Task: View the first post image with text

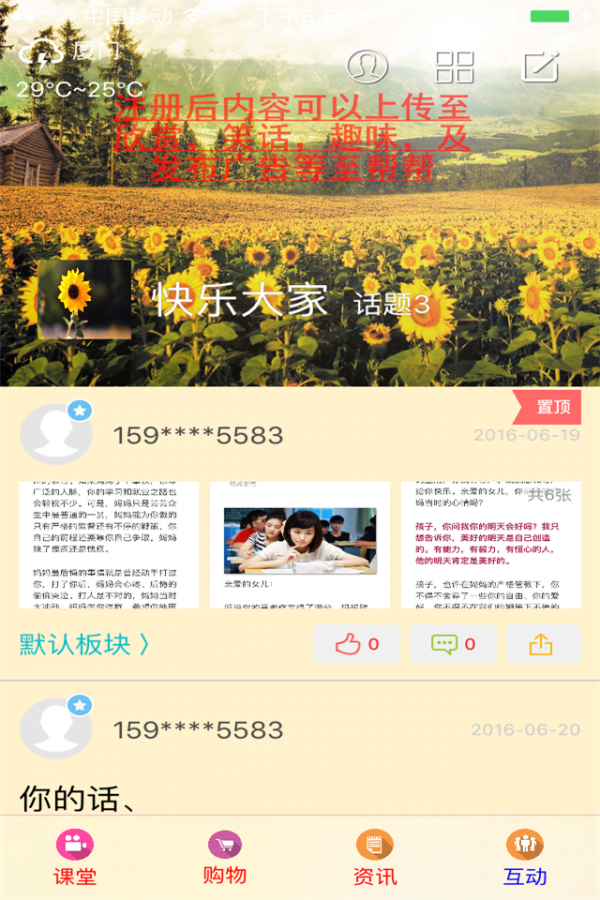Action: (108, 545)
